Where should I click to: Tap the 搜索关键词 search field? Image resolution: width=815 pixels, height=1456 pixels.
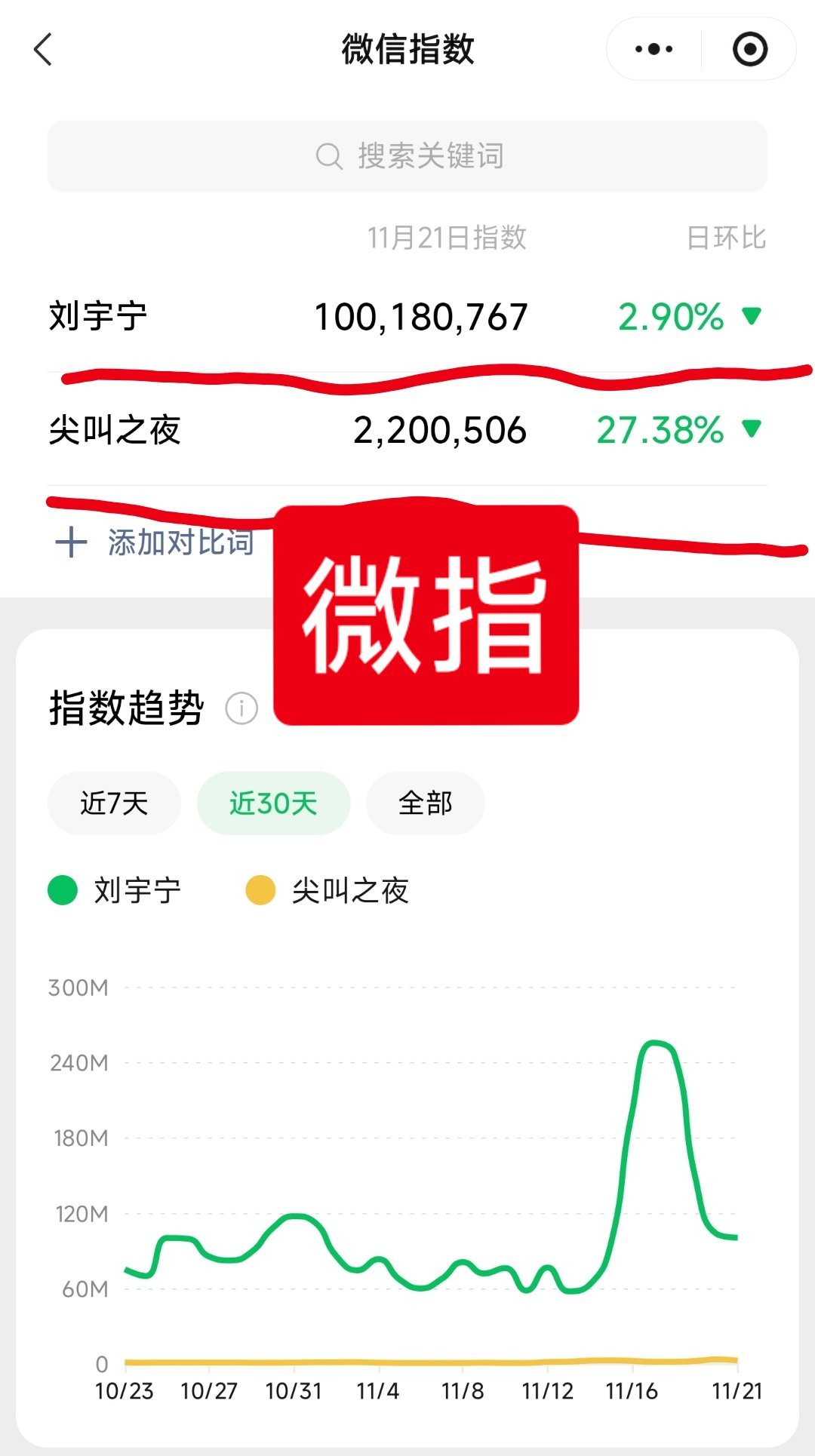coord(407,155)
